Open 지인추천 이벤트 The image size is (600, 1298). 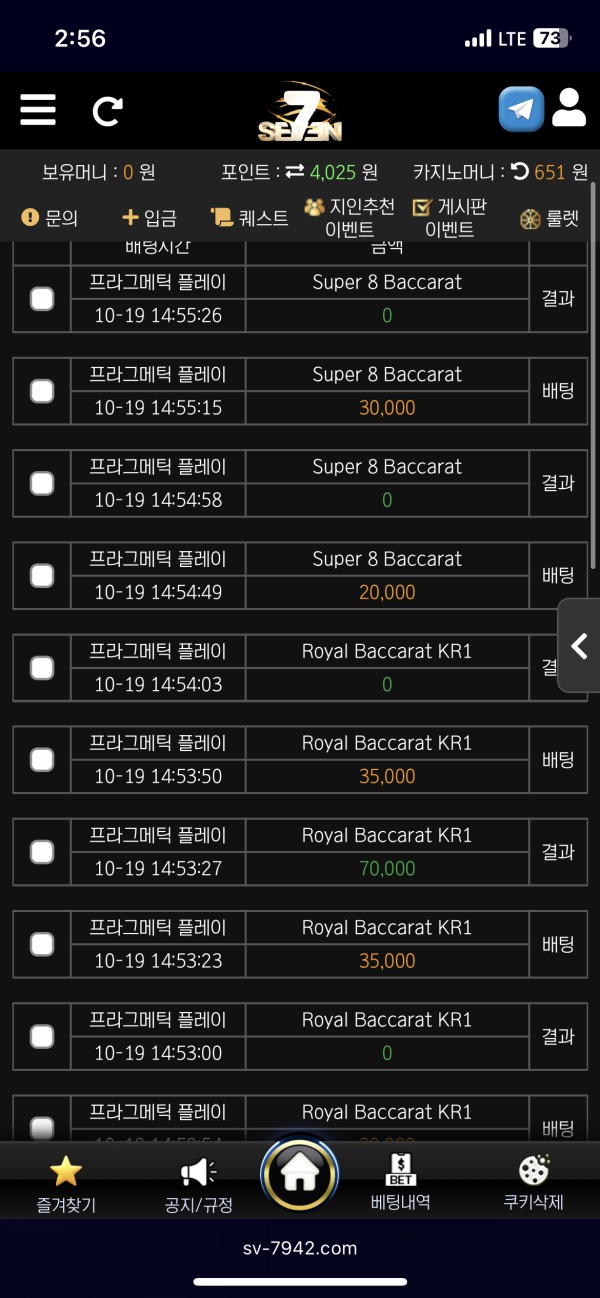click(x=349, y=217)
